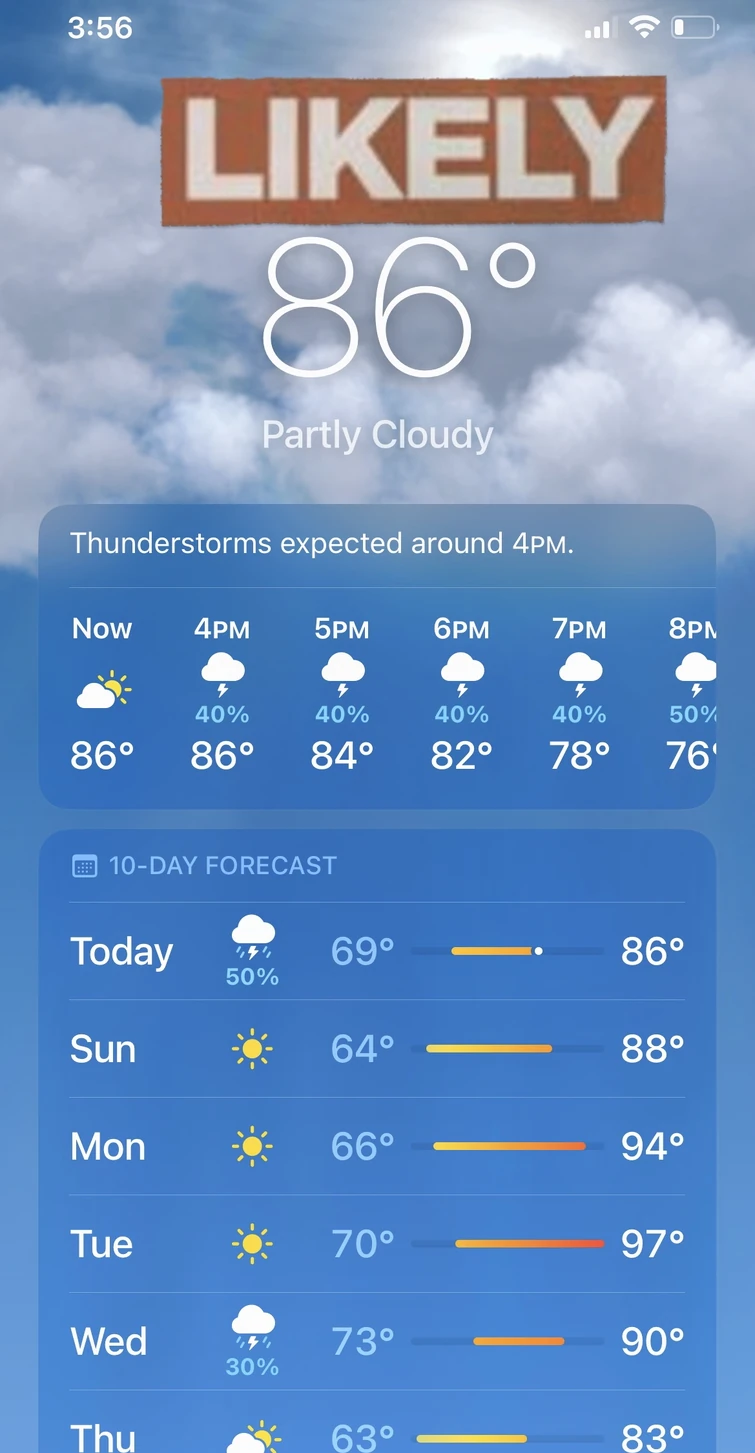This screenshot has width=755, height=1453.
Task: Tap the sun icon on the Mon row
Action: 251,1146
